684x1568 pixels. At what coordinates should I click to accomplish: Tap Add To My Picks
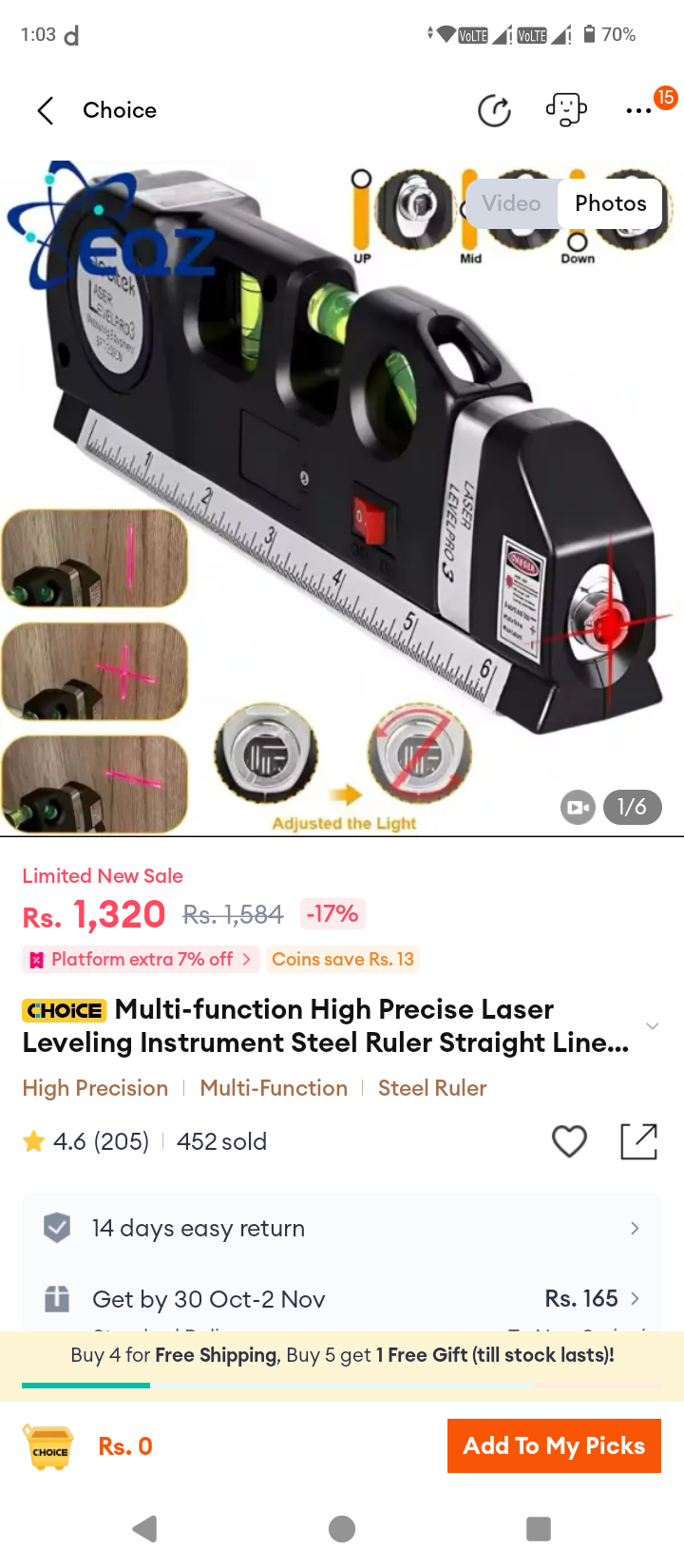(x=554, y=1445)
